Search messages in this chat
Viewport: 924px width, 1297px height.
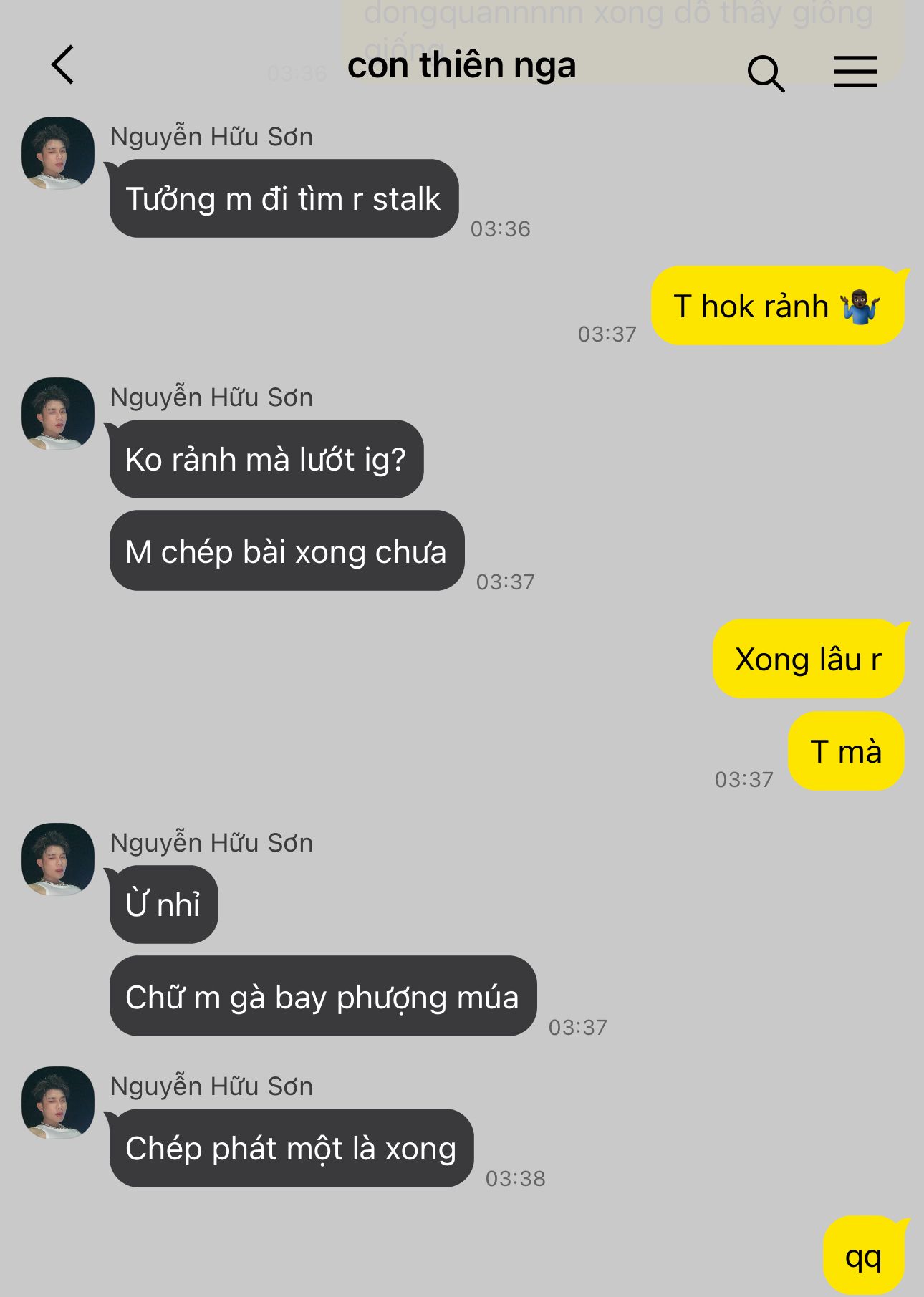click(x=765, y=73)
